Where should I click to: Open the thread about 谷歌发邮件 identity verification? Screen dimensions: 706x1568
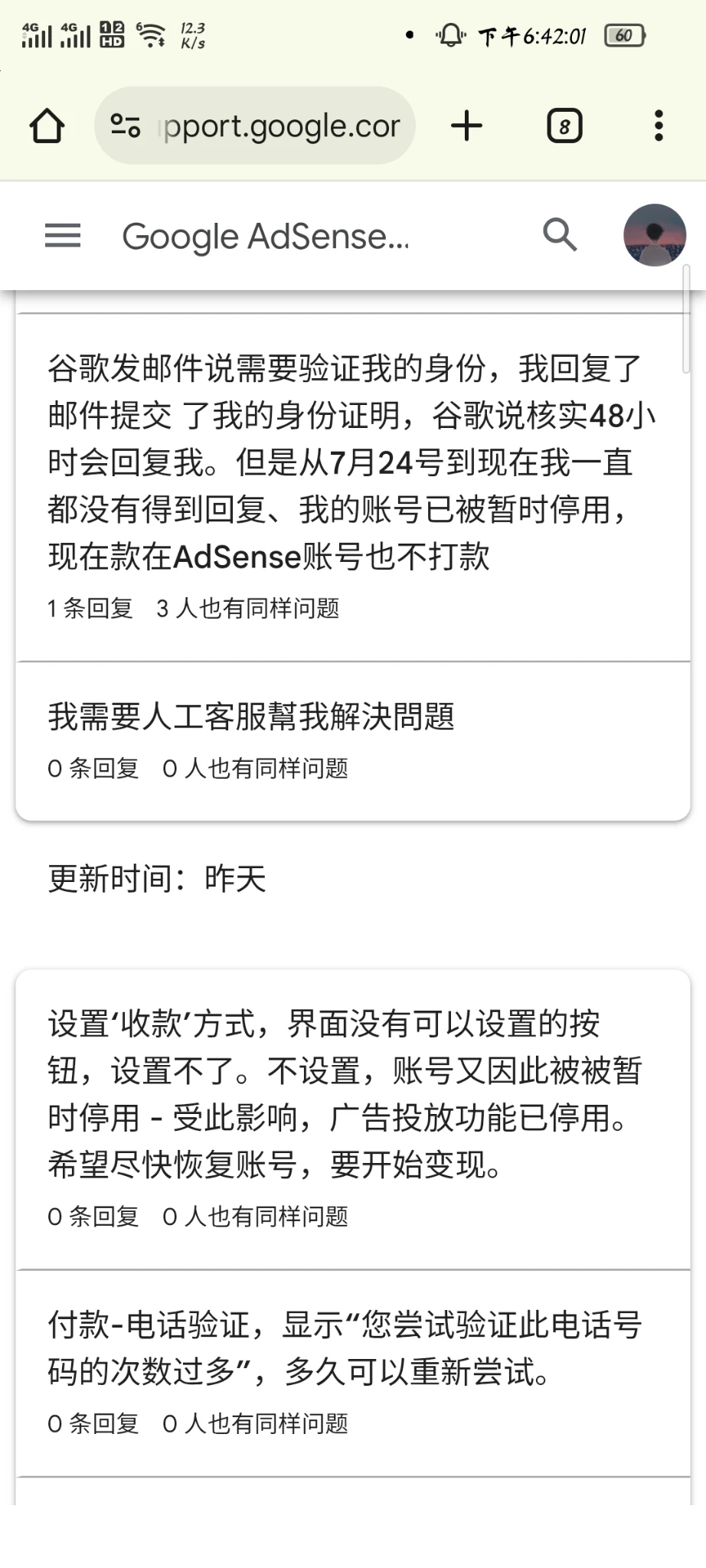(x=351, y=462)
